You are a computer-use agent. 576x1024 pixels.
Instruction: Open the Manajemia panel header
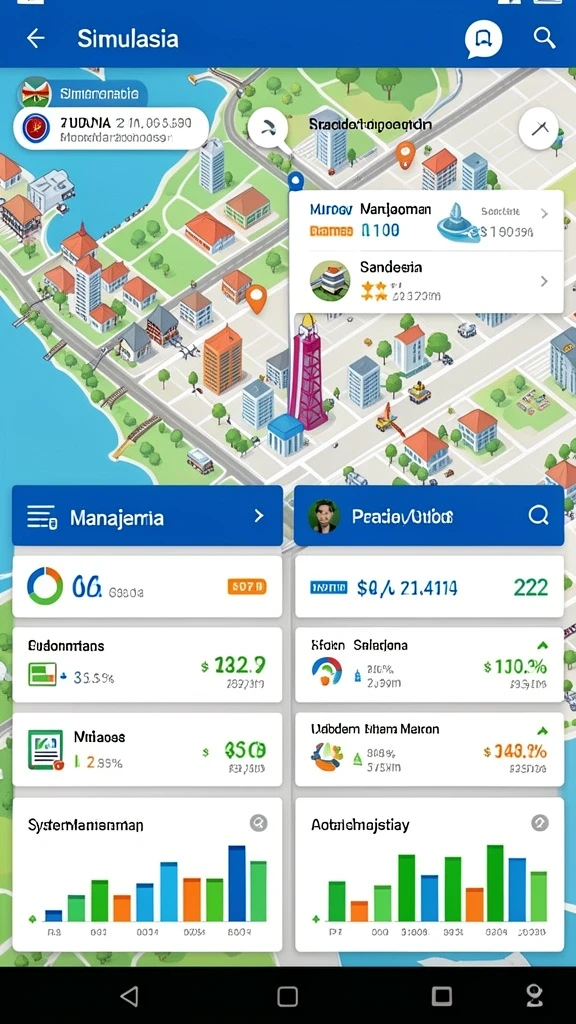(x=147, y=516)
